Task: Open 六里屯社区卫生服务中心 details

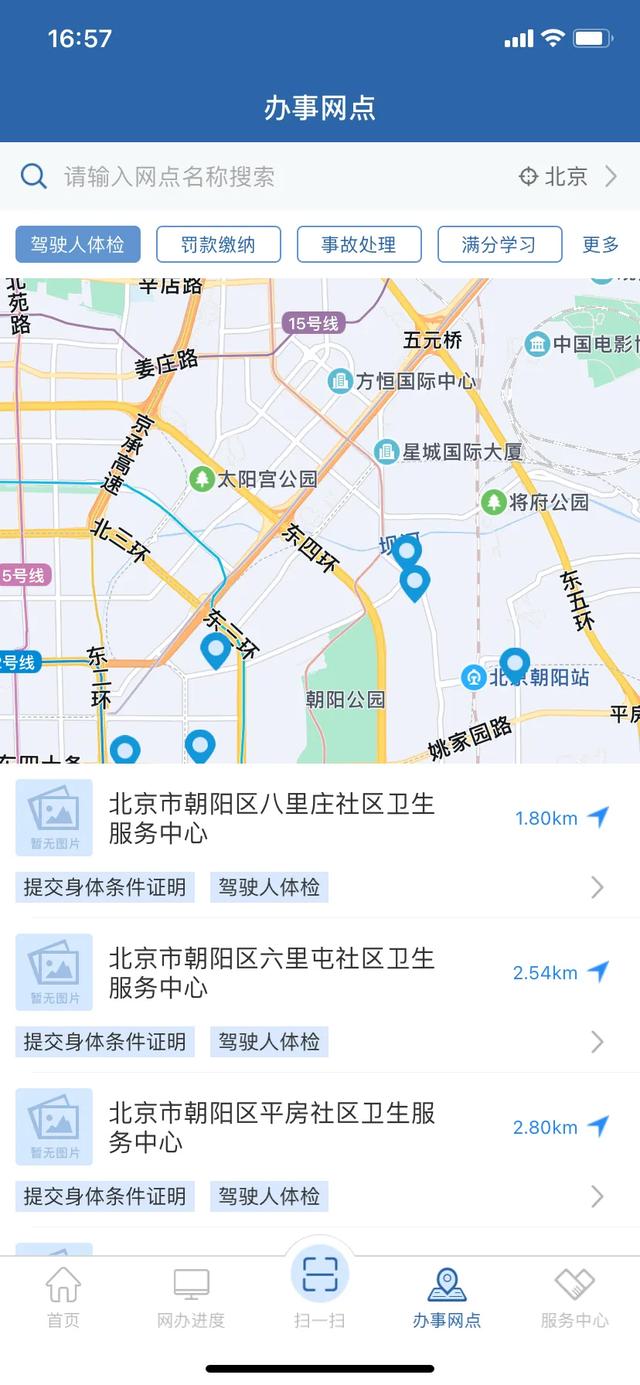Action: 320,995
